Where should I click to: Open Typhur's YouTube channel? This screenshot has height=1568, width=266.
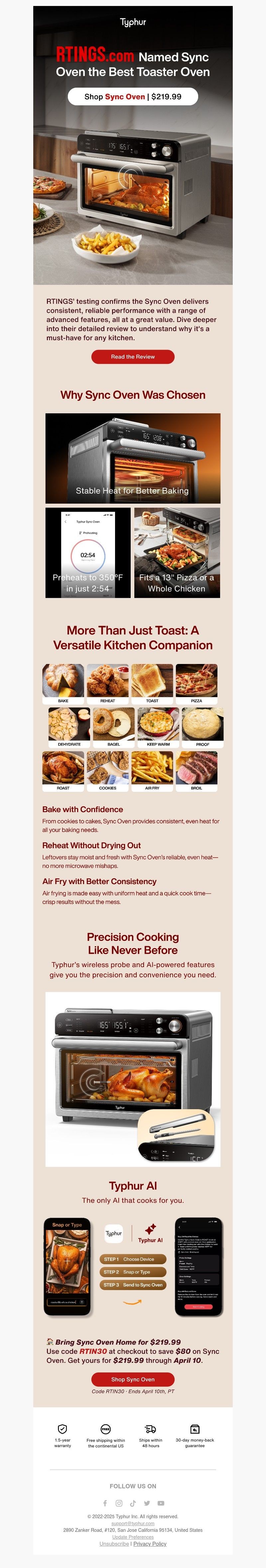coord(161,1503)
